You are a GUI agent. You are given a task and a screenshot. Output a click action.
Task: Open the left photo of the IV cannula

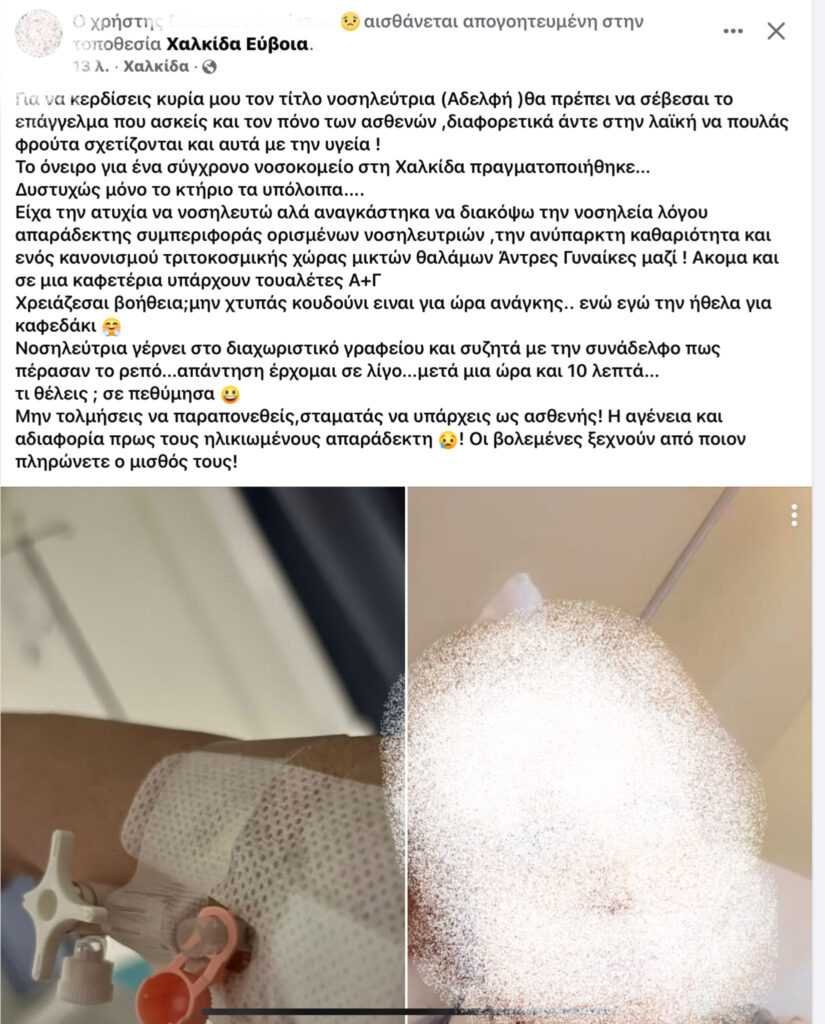(202, 750)
